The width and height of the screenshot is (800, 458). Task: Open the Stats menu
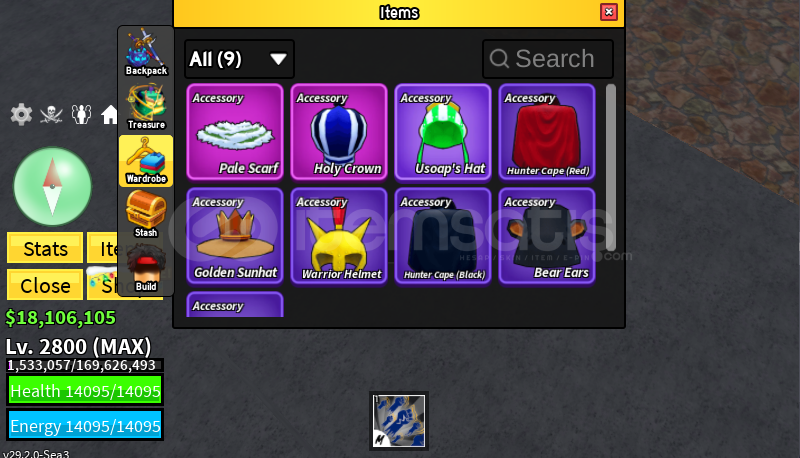click(x=45, y=248)
